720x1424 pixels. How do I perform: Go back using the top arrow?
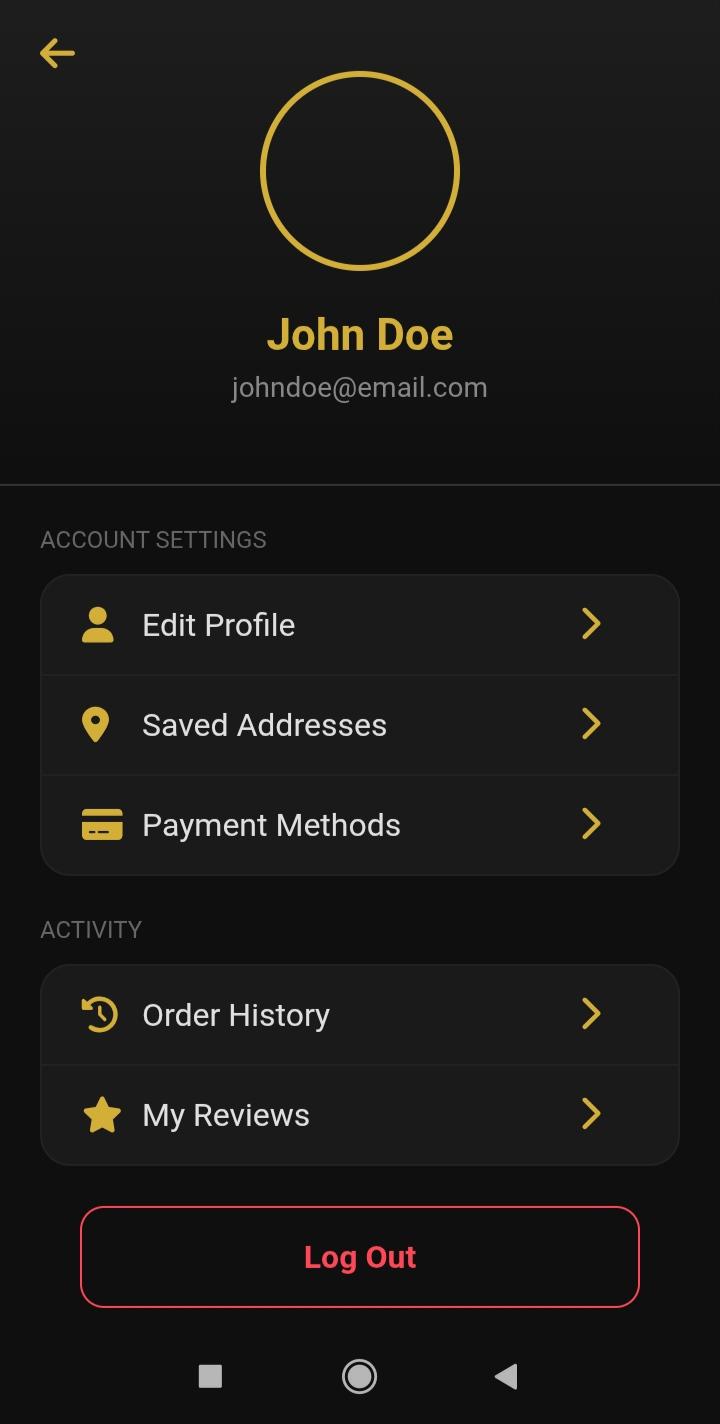(x=57, y=53)
